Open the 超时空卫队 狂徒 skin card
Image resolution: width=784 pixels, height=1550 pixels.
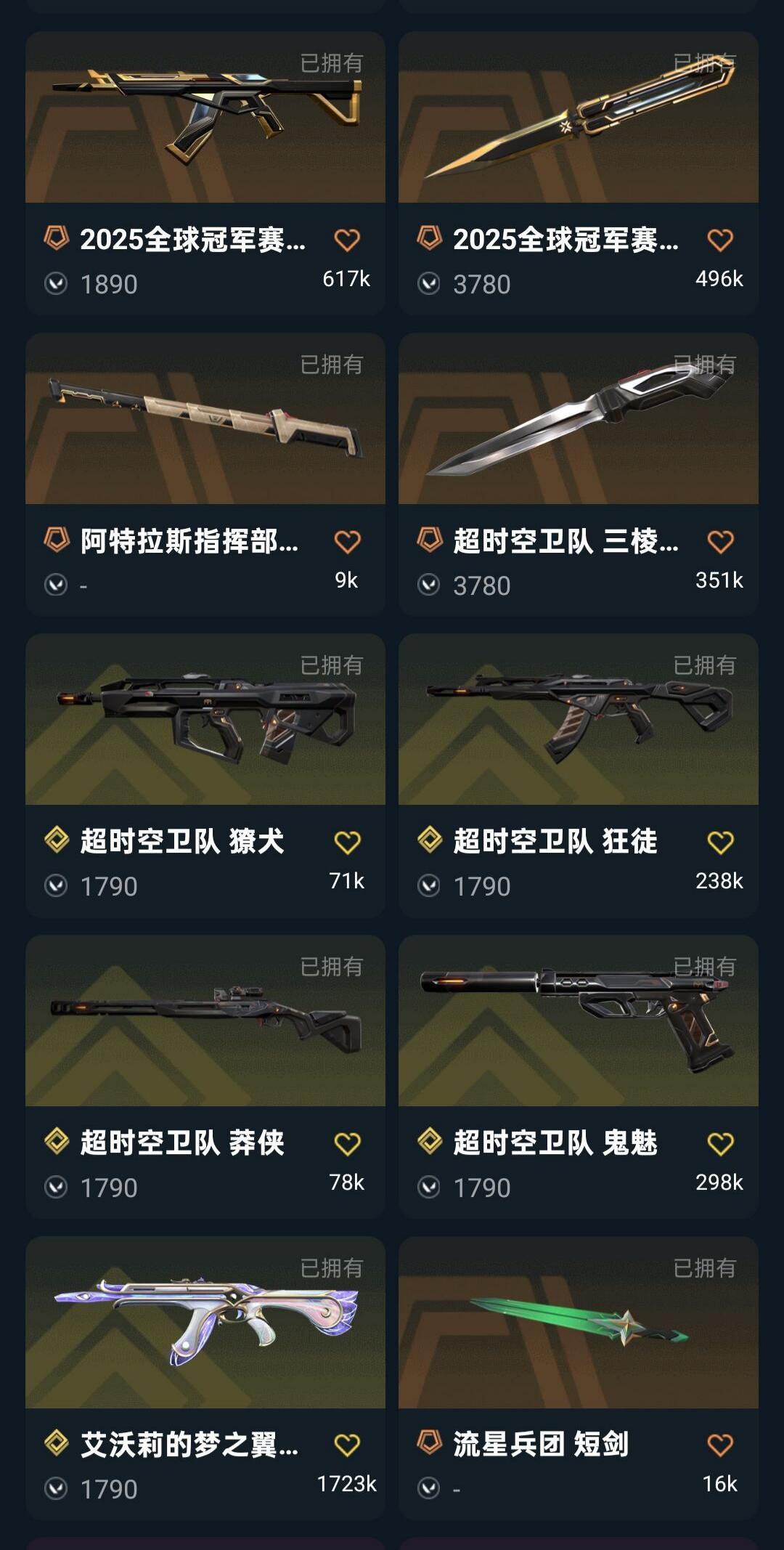click(579, 775)
